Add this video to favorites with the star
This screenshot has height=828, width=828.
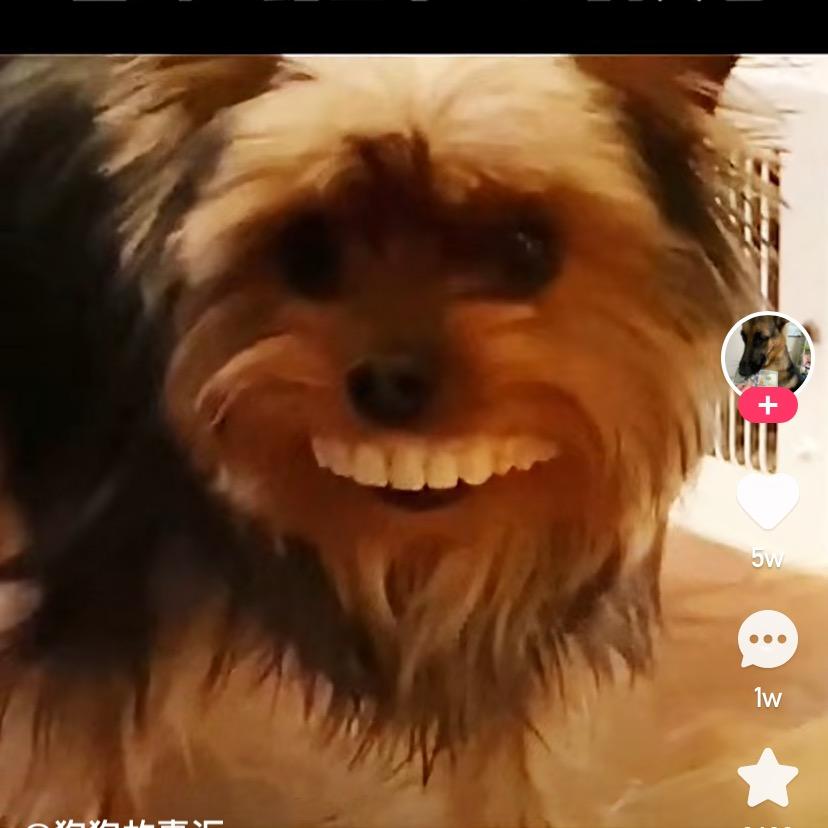pyautogui.click(x=767, y=778)
